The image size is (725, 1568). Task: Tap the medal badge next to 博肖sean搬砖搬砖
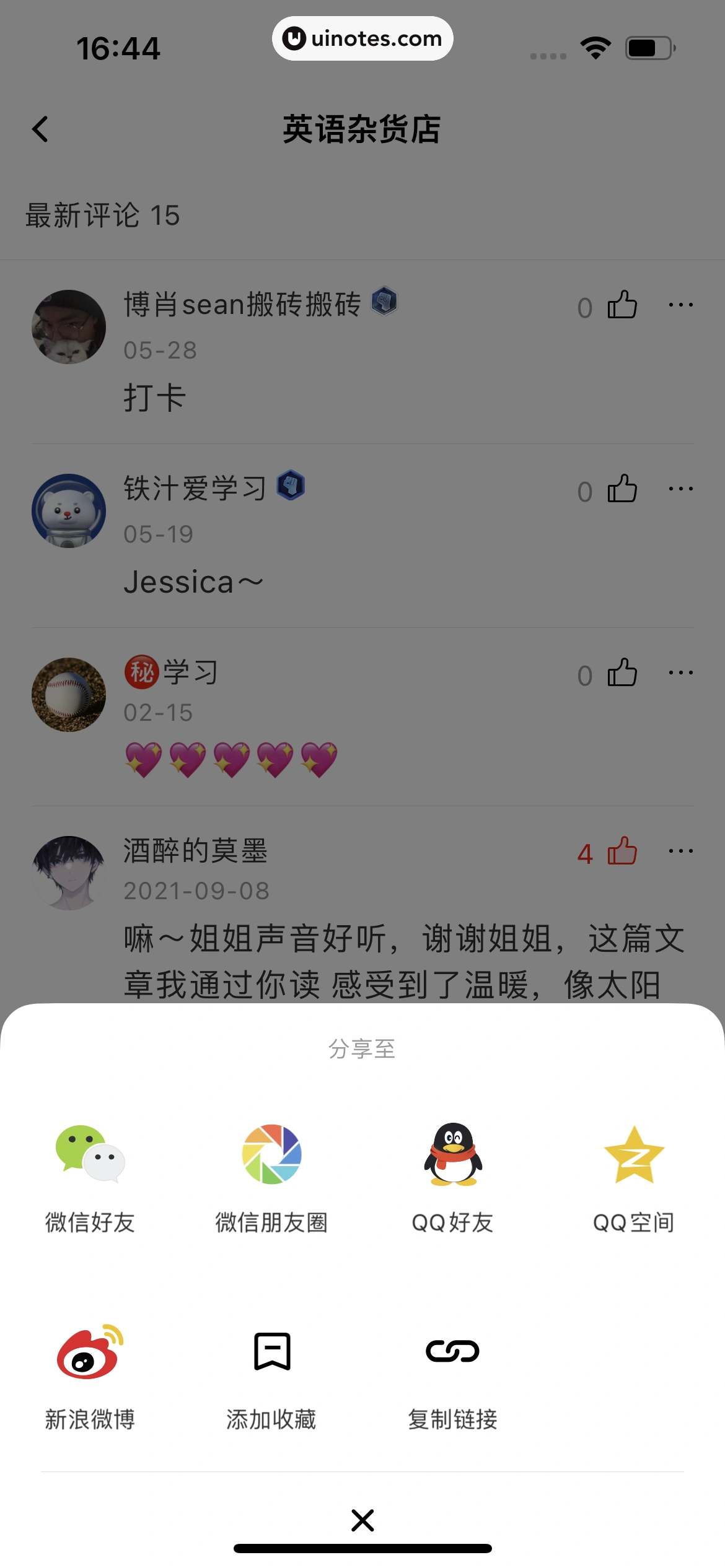click(384, 302)
